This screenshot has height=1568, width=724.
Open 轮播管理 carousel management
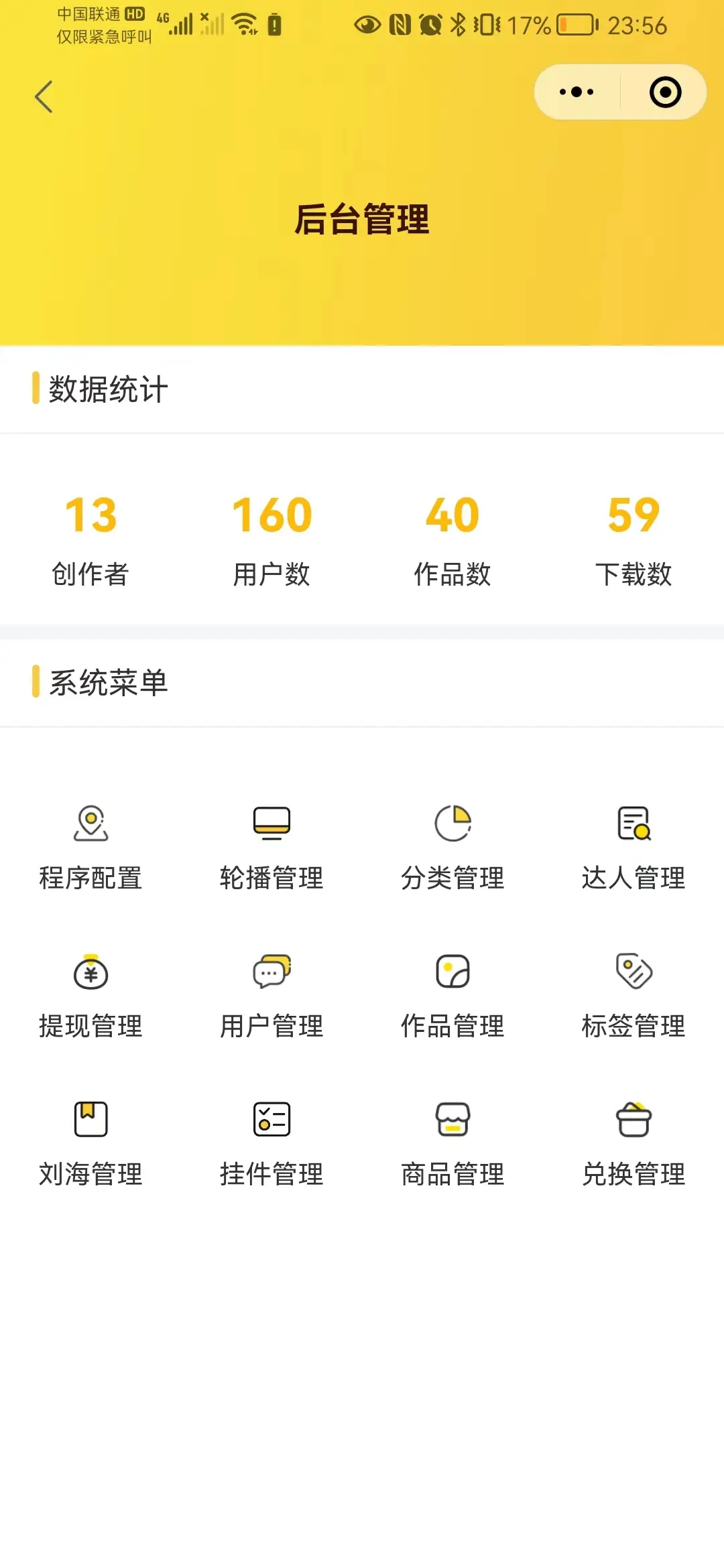(x=271, y=848)
